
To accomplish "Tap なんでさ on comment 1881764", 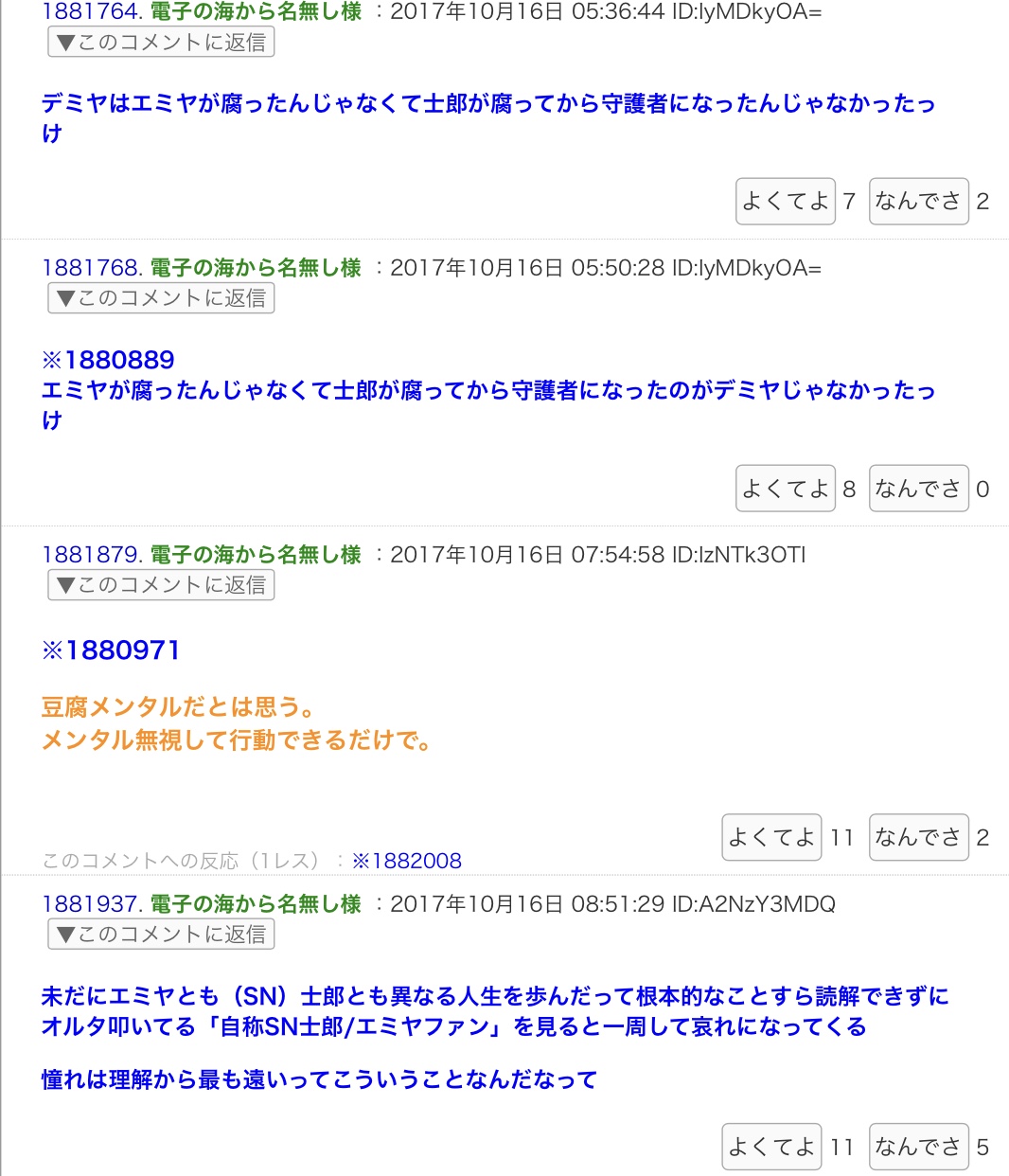I will (917, 202).
